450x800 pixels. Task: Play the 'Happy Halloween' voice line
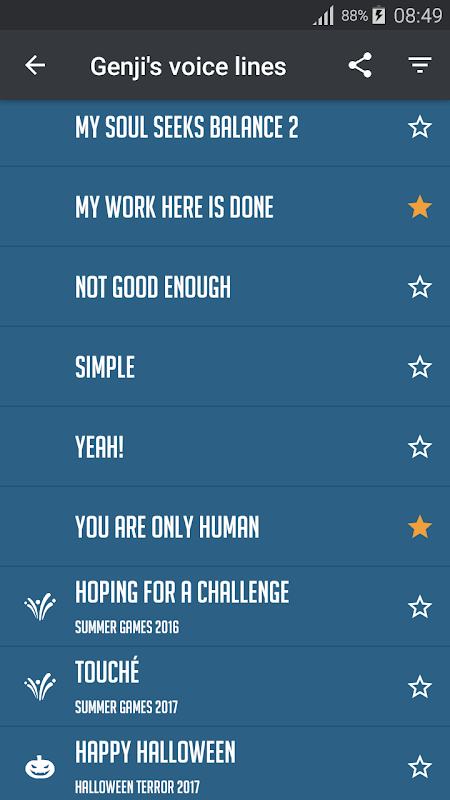click(x=225, y=764)
